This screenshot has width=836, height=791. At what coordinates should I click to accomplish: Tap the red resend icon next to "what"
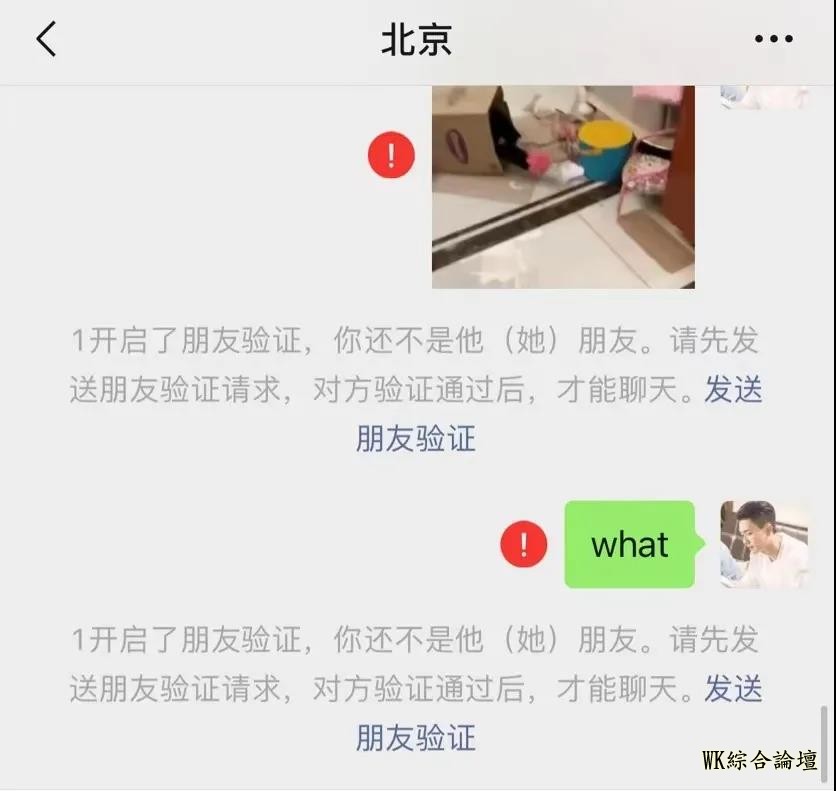tap(523, 545)
